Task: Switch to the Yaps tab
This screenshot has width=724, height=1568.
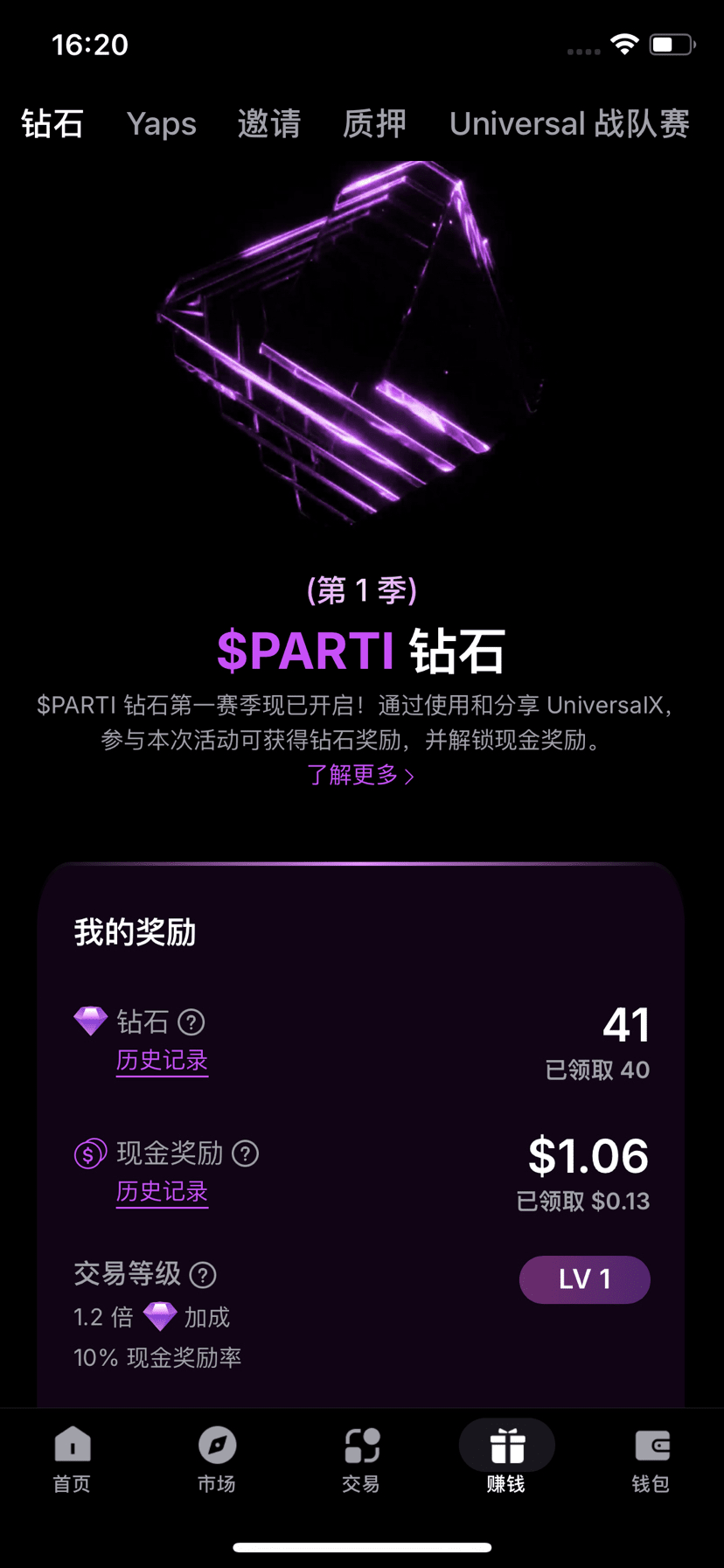Action: 162,124
